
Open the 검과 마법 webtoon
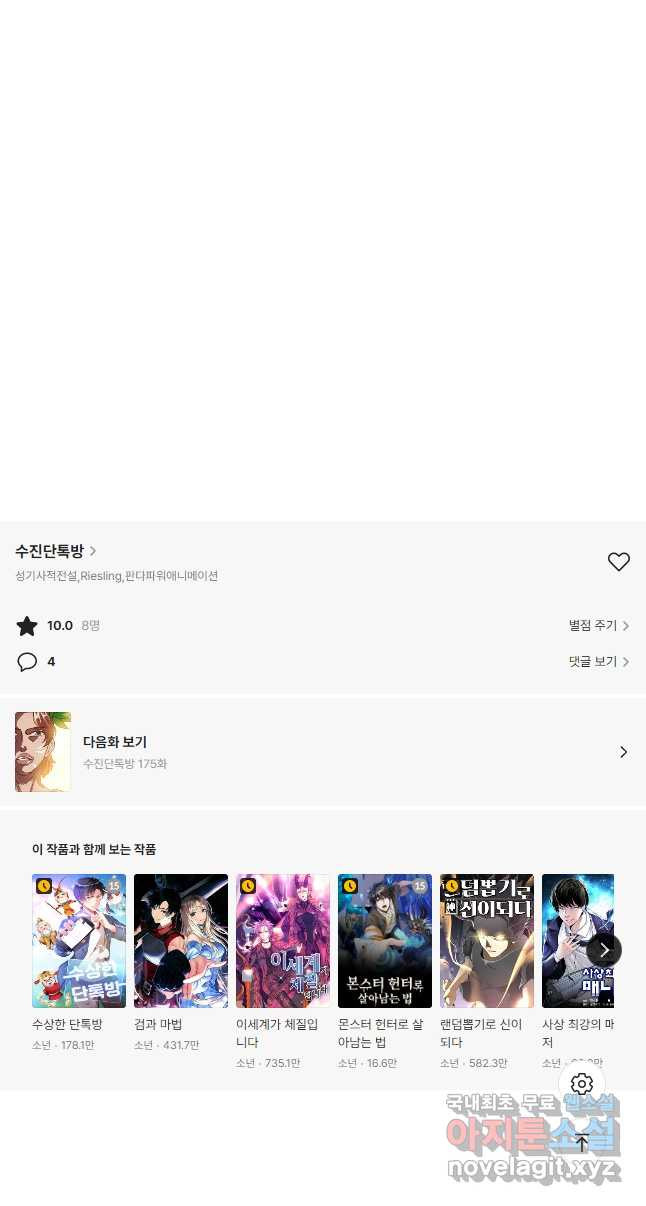click(181, 941)
